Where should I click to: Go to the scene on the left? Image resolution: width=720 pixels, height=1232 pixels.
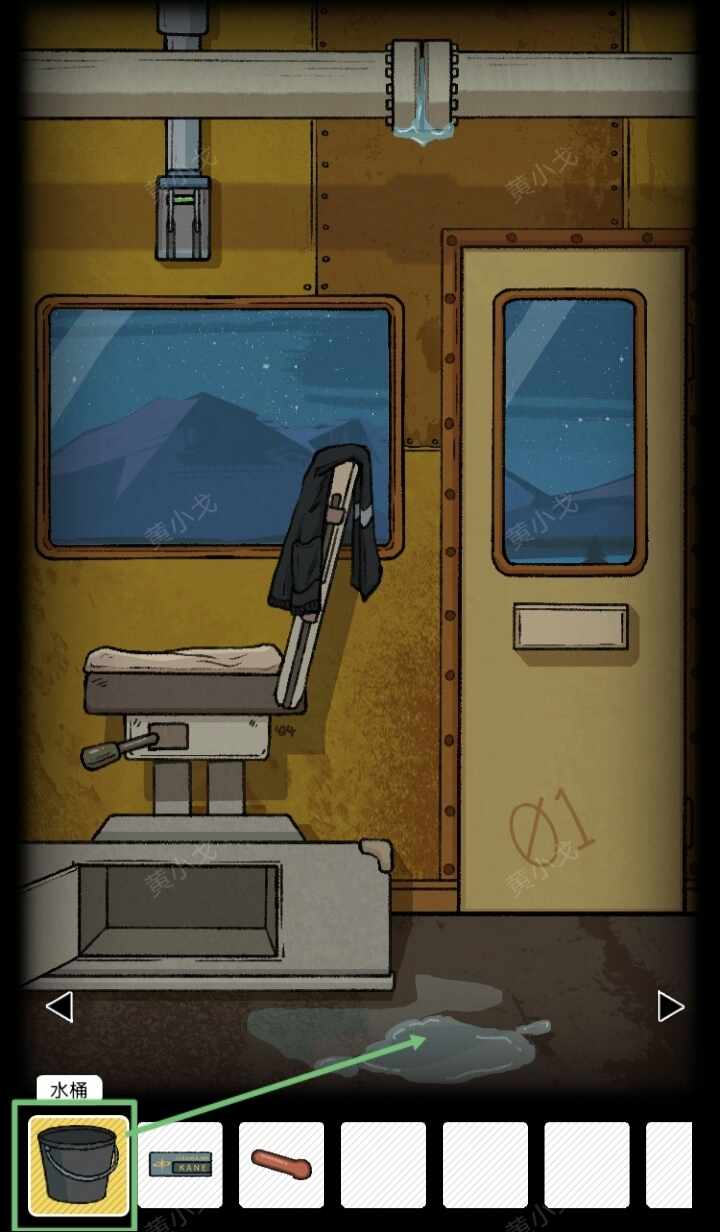pyautogui.click(x=60, y=1006)
